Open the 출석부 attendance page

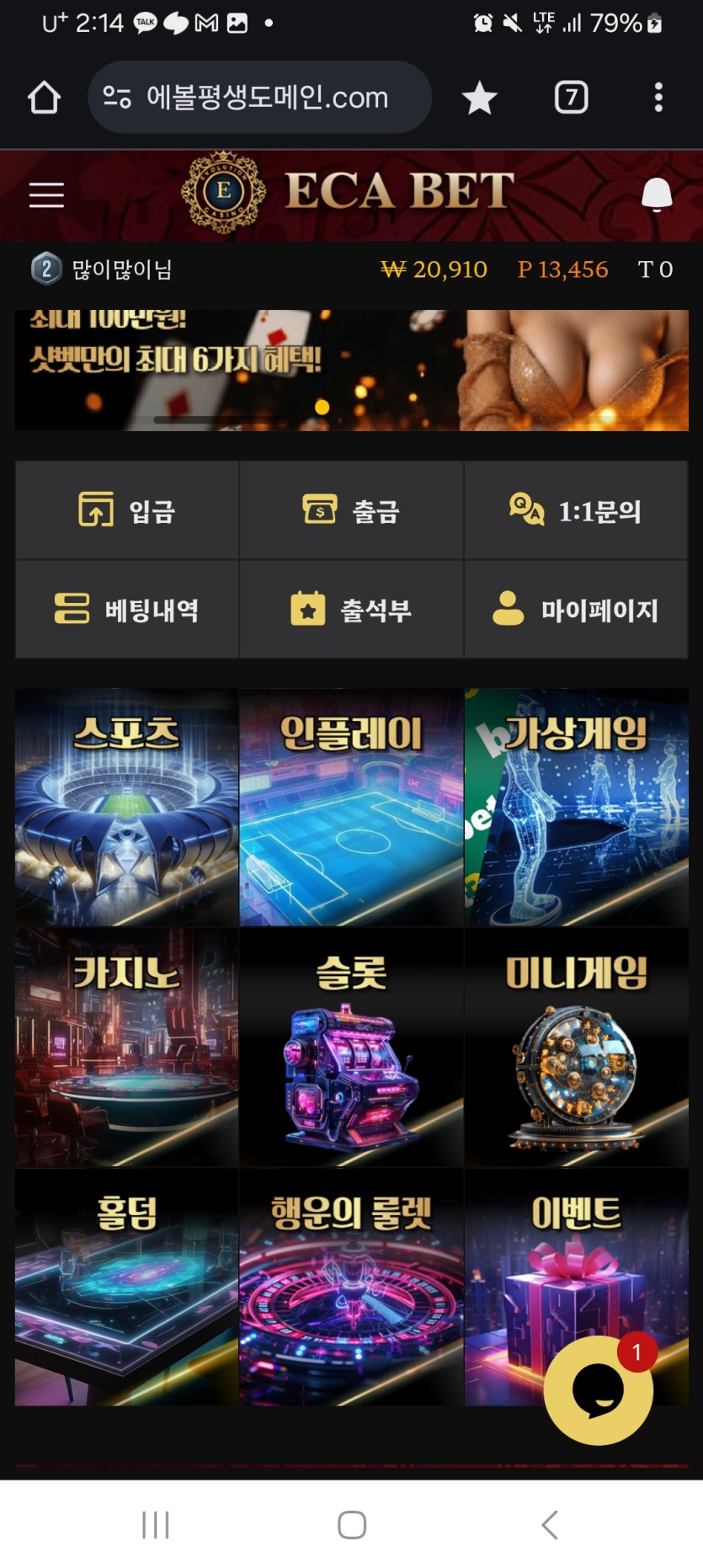[351, 609]
